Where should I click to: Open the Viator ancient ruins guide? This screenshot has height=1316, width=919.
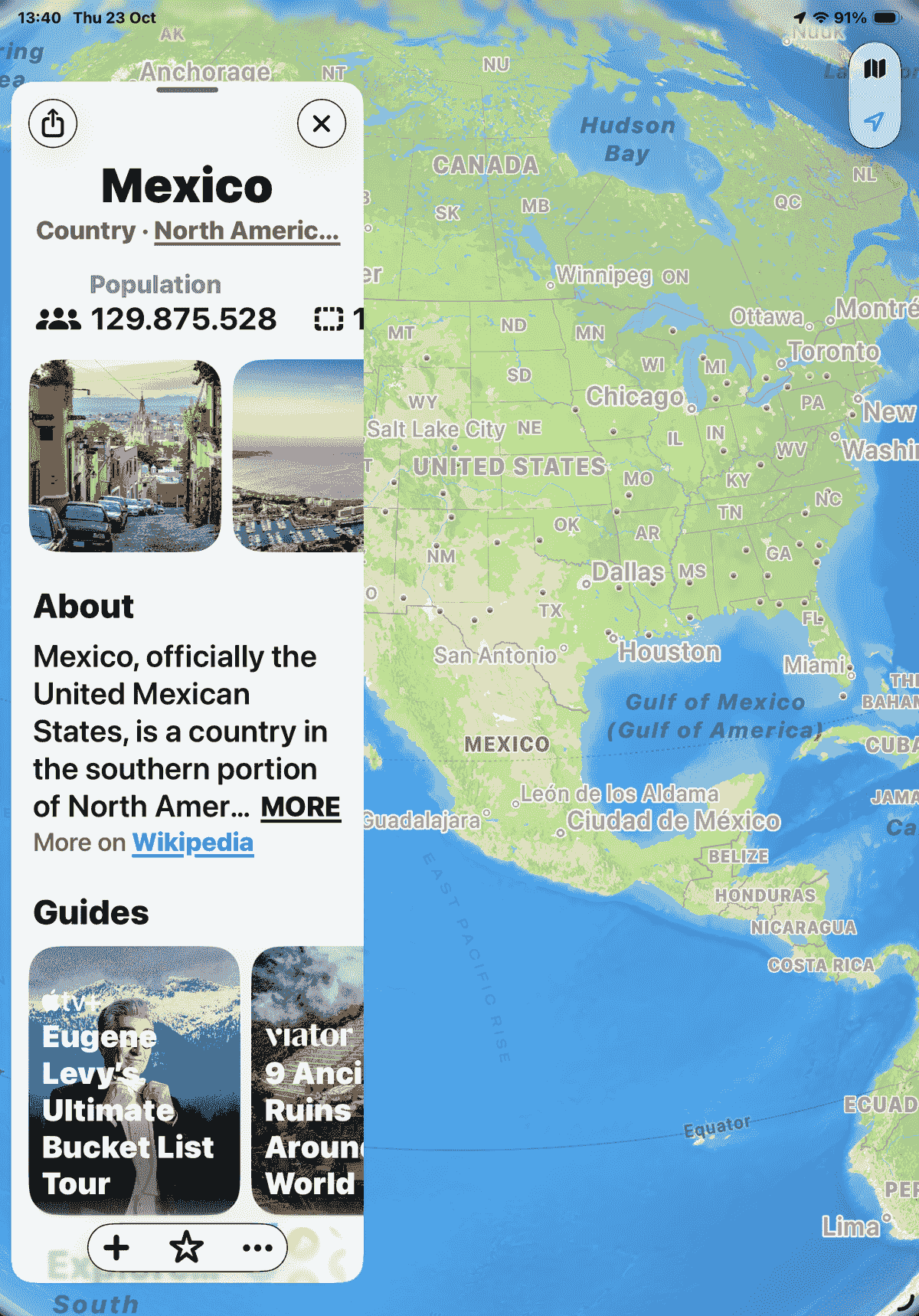(308, 1080)
